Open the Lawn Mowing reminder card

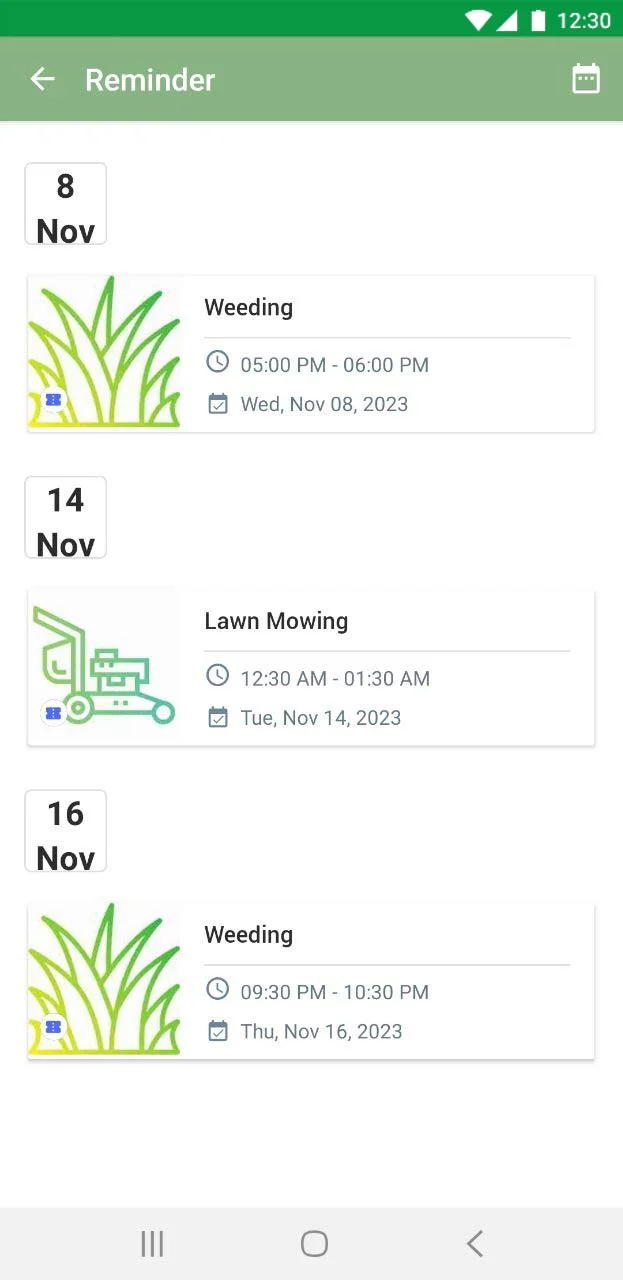(311, 668)
